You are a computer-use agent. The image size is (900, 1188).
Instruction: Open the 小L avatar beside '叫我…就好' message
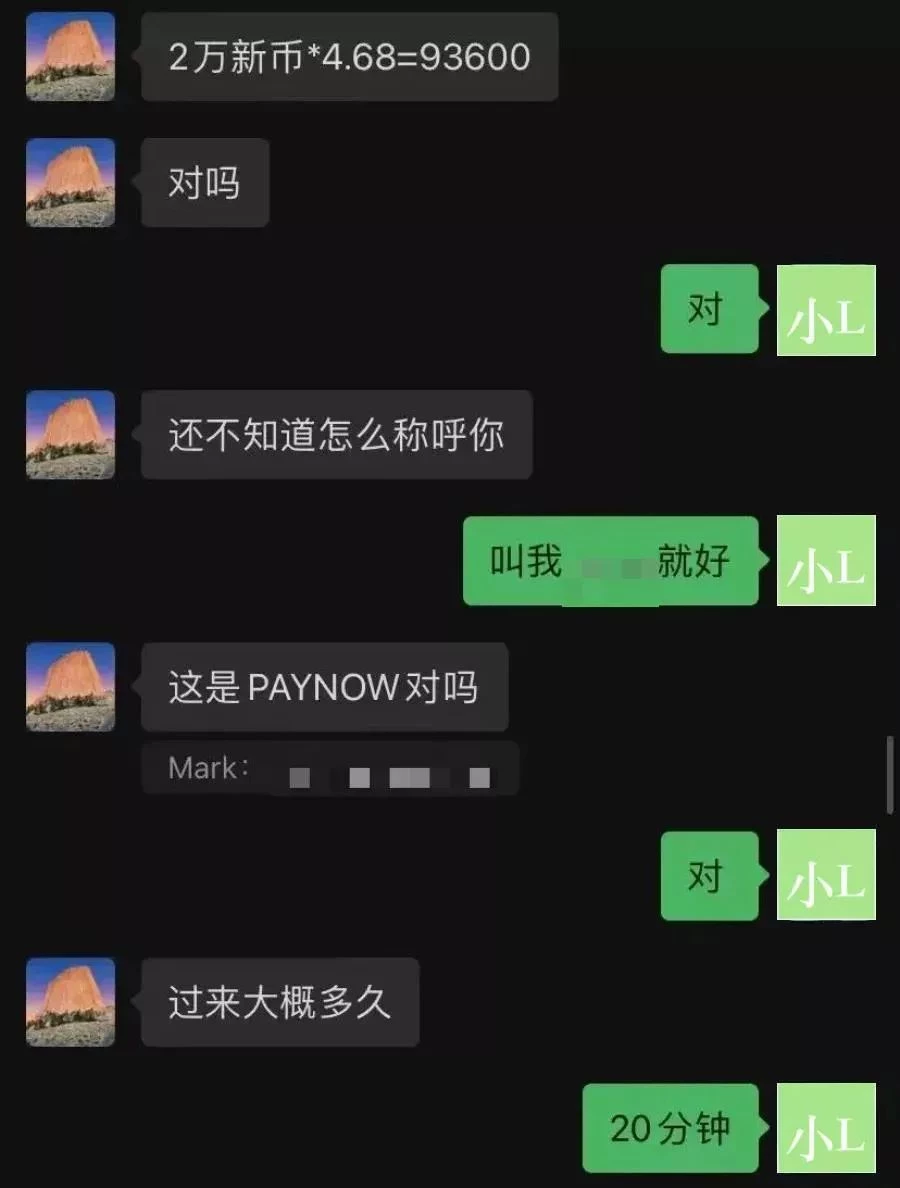826,560
